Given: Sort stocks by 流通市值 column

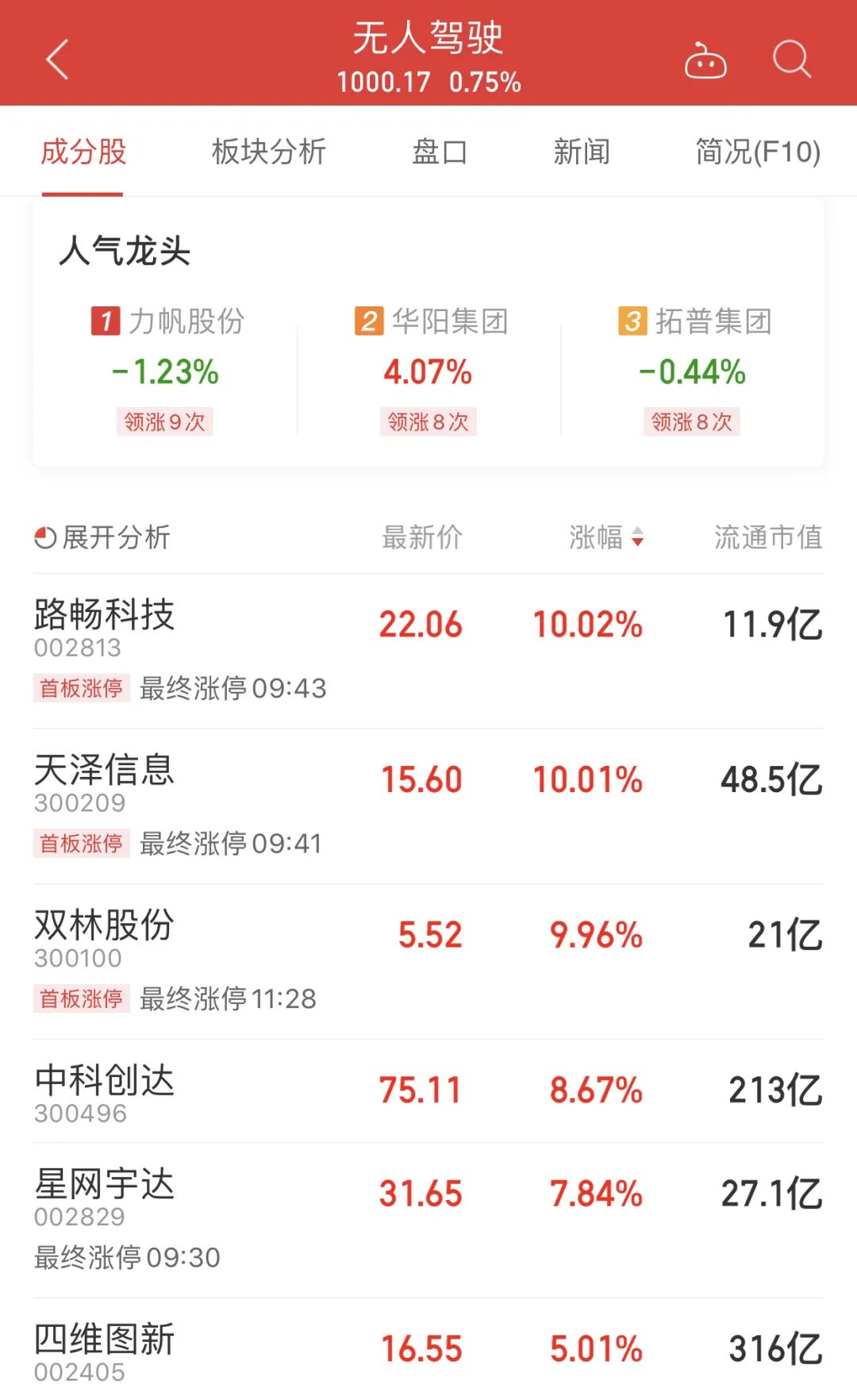Looking at the screenshot, I should pyautogui.click(x=768, y=537).
